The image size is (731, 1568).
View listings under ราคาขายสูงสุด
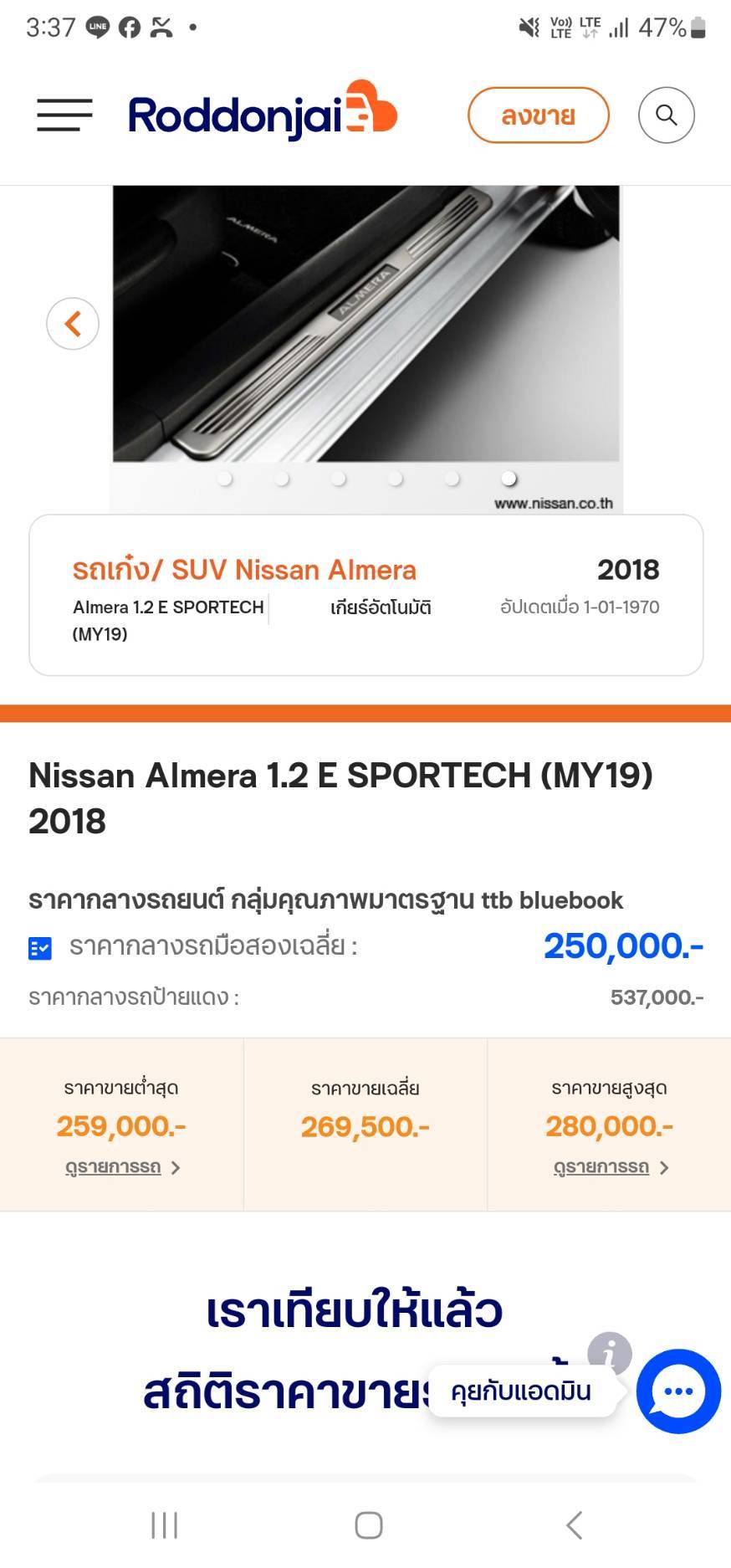[611, 1166]
